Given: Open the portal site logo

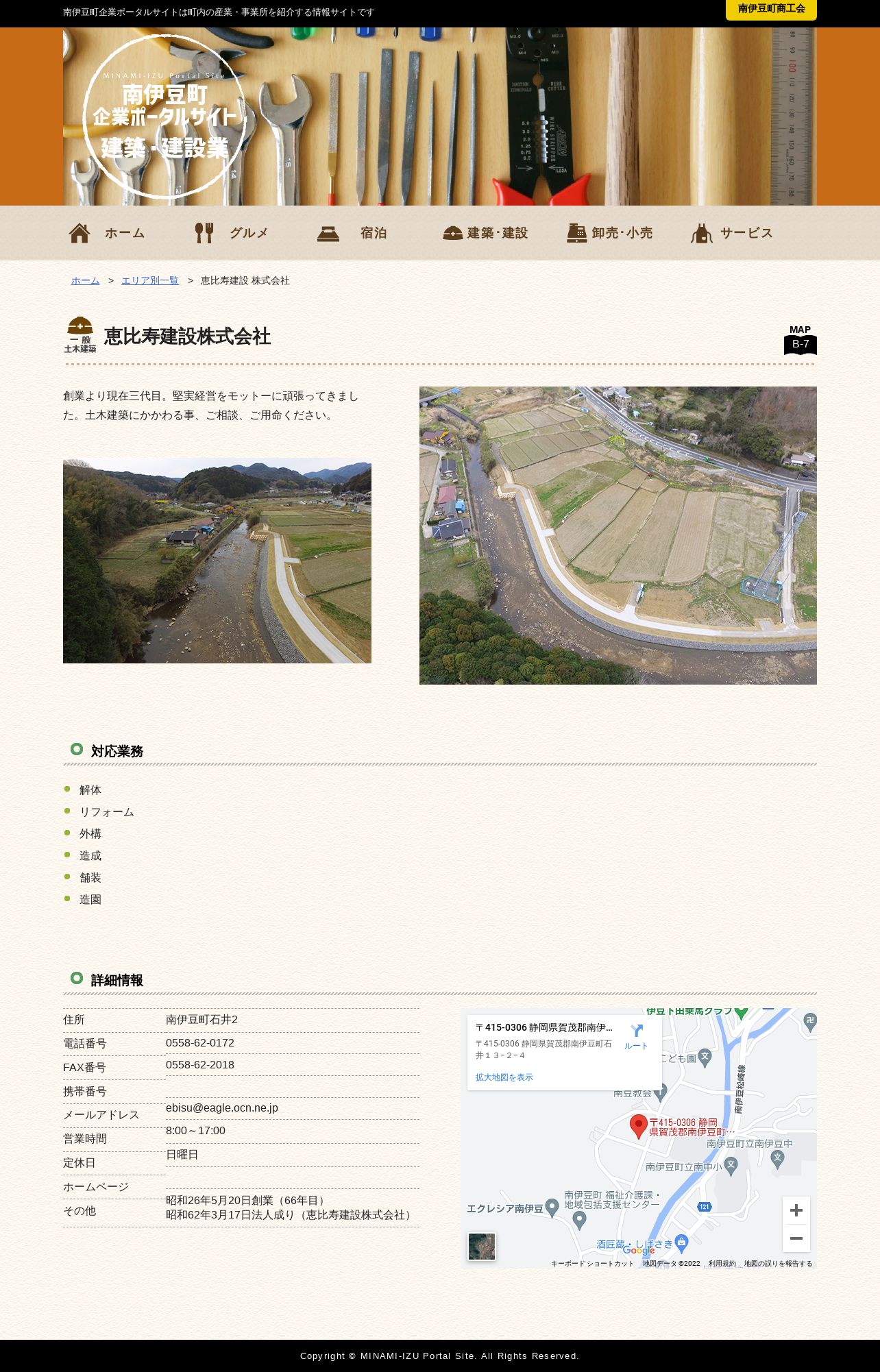Looking at the screenshot, I should coord(164,117).
